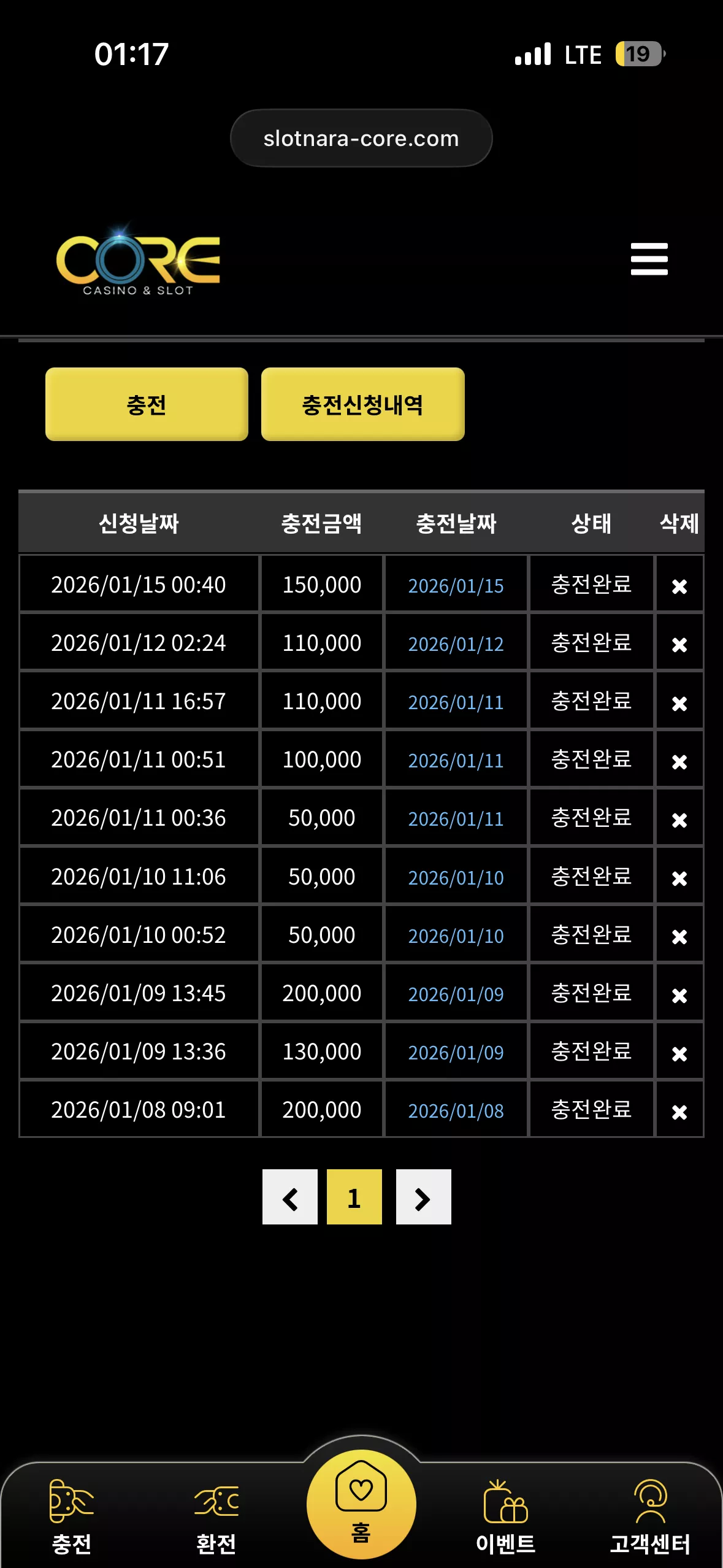Delete the 2026/01/08 09:01 record

pos(679,1112)
